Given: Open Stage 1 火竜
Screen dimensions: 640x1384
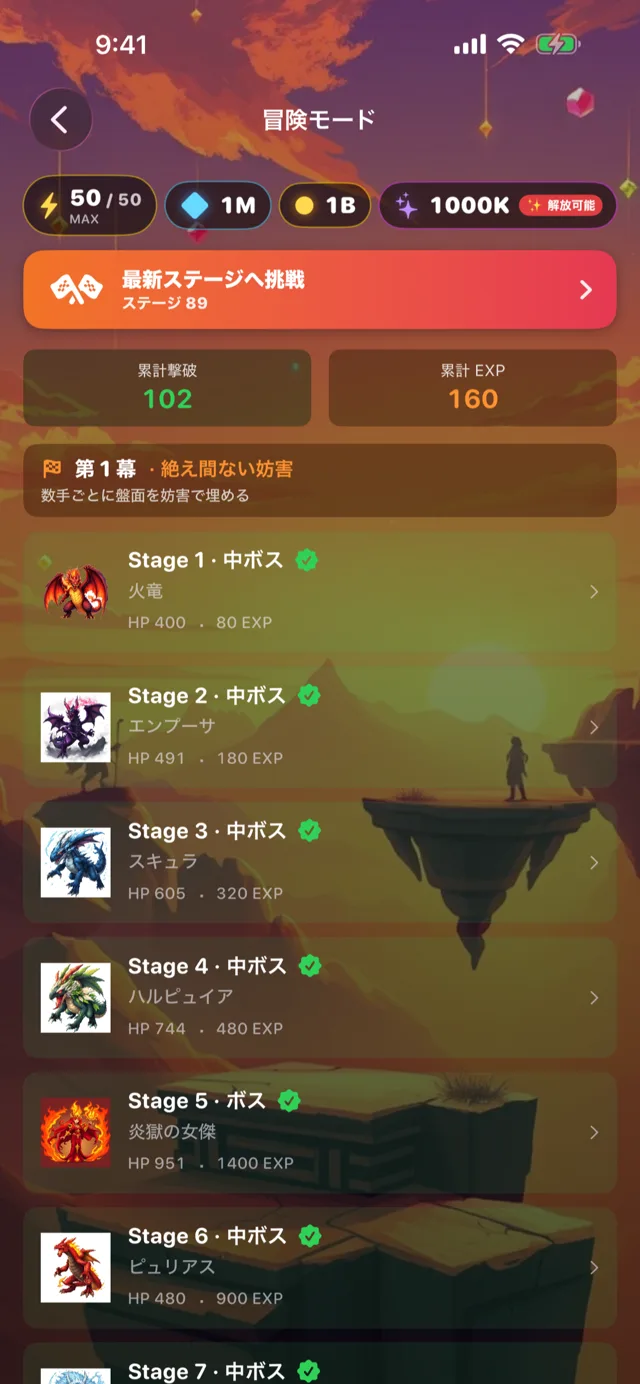Looking at the screenshot, I should [320, 592].
